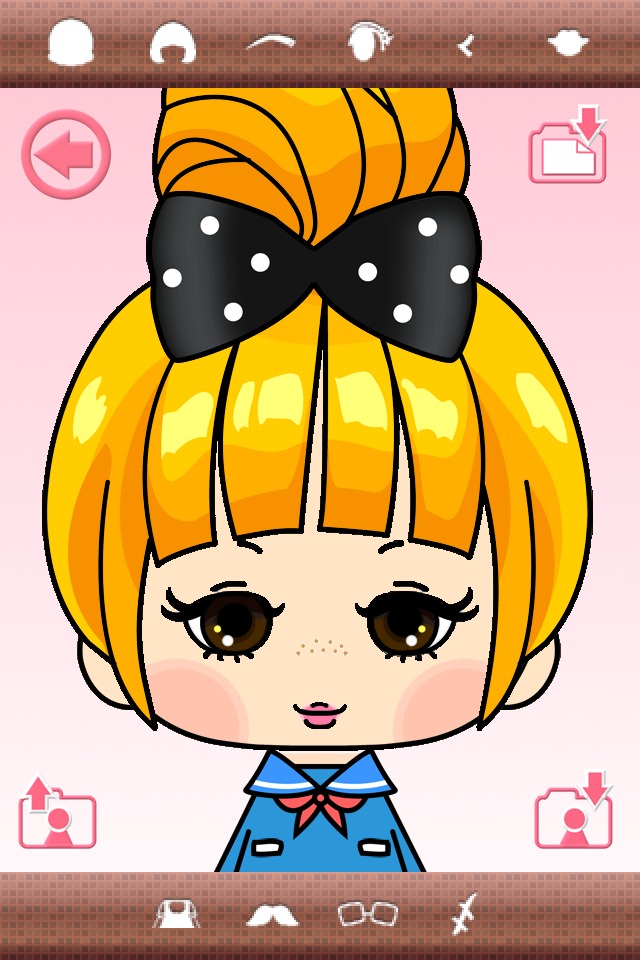
Task: Open the scar and face mark options
Action: [464, 913]
